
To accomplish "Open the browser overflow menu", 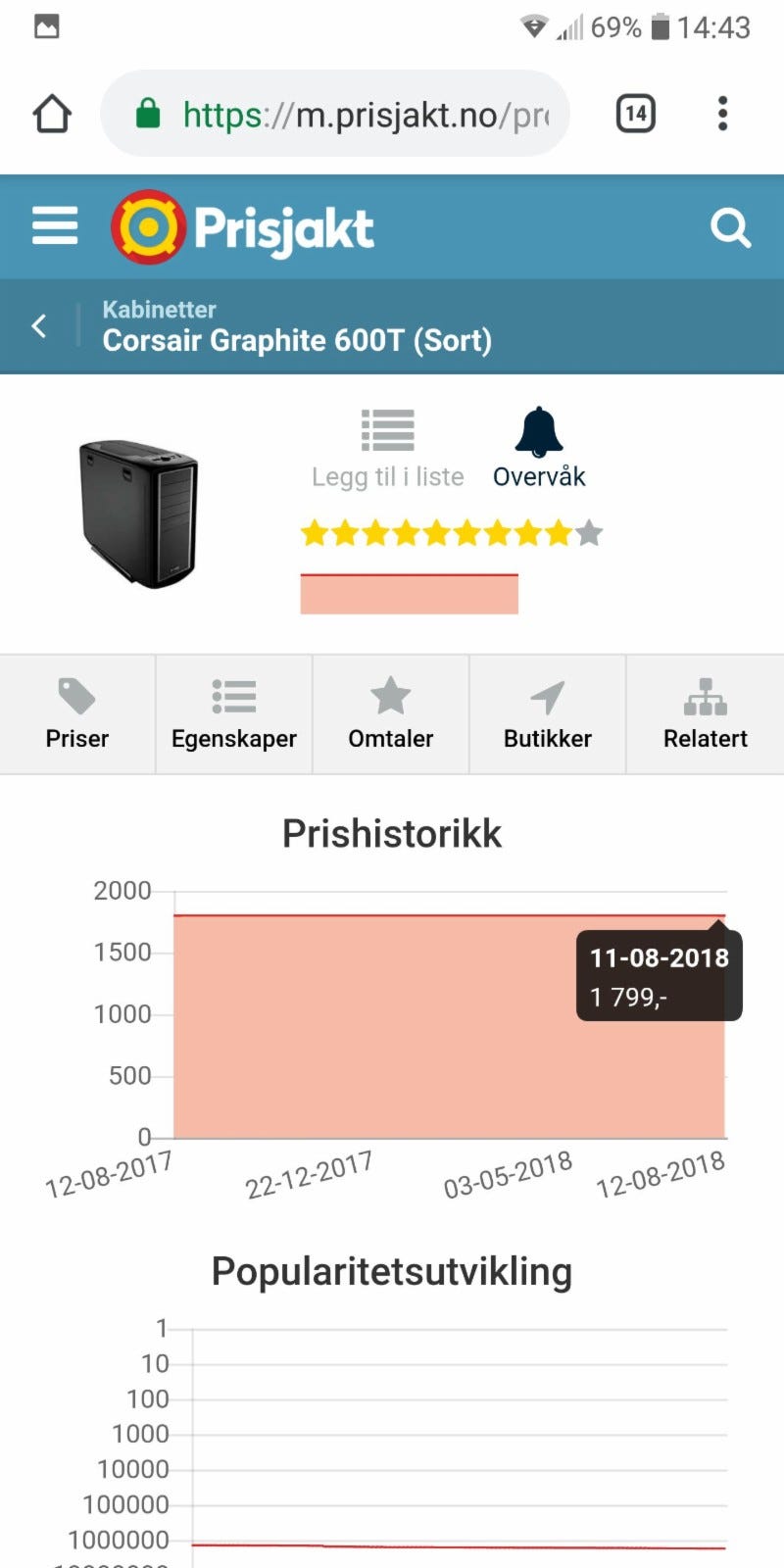I will 723,114.
